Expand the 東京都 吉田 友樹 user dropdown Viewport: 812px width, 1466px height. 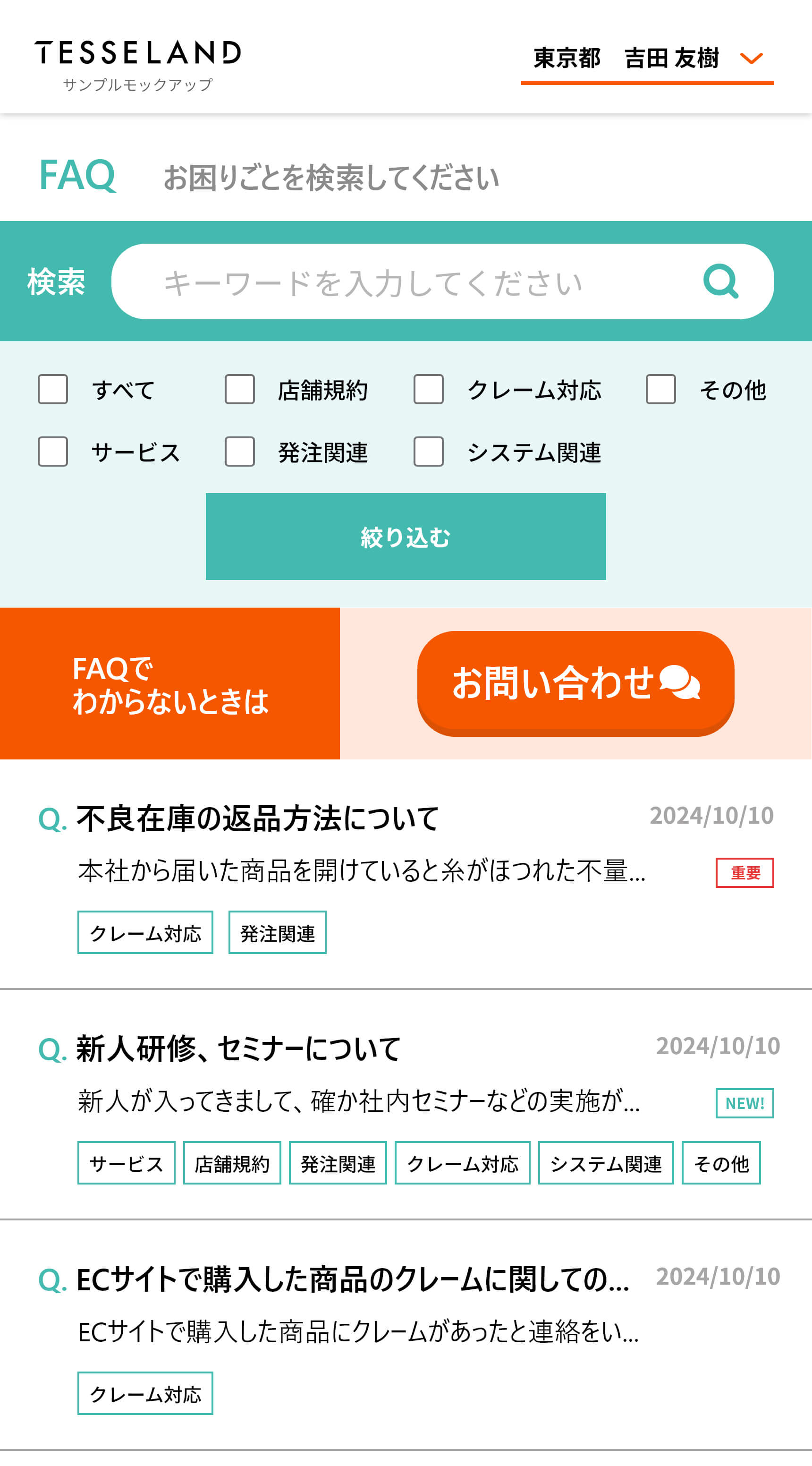pyautogui.click(x=647, y=59)
